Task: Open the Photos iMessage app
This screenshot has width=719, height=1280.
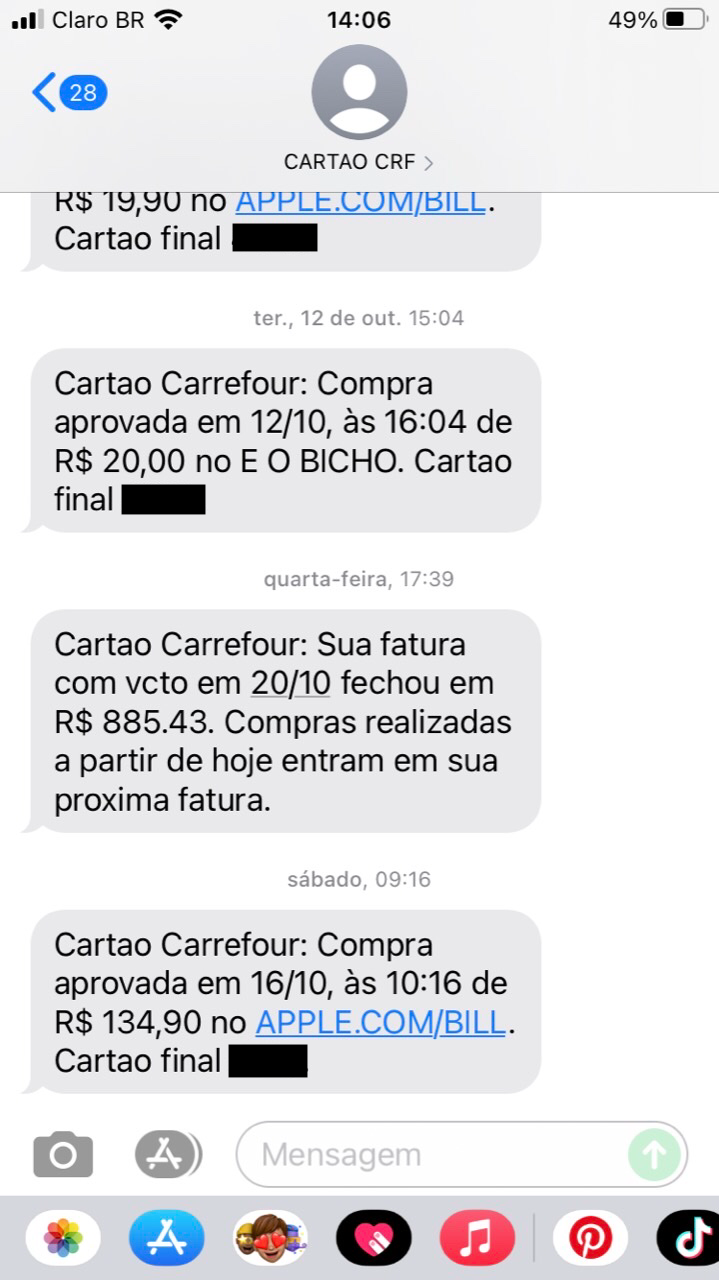Action: (x=63, y=1239)
